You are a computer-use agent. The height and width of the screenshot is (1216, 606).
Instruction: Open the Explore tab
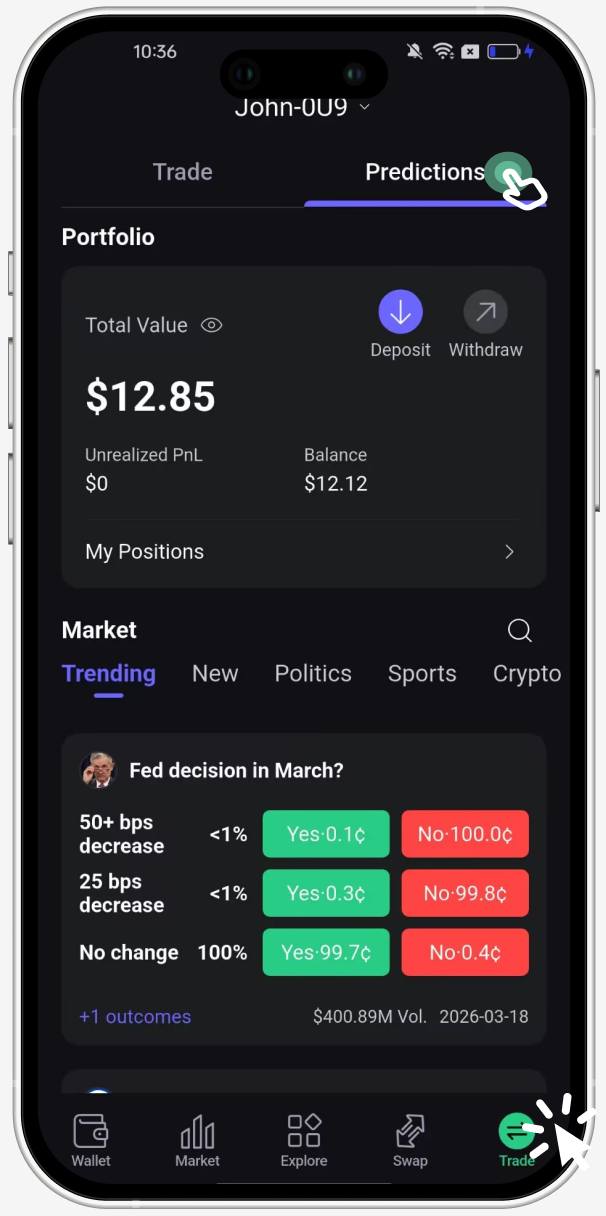[304, 1142]
